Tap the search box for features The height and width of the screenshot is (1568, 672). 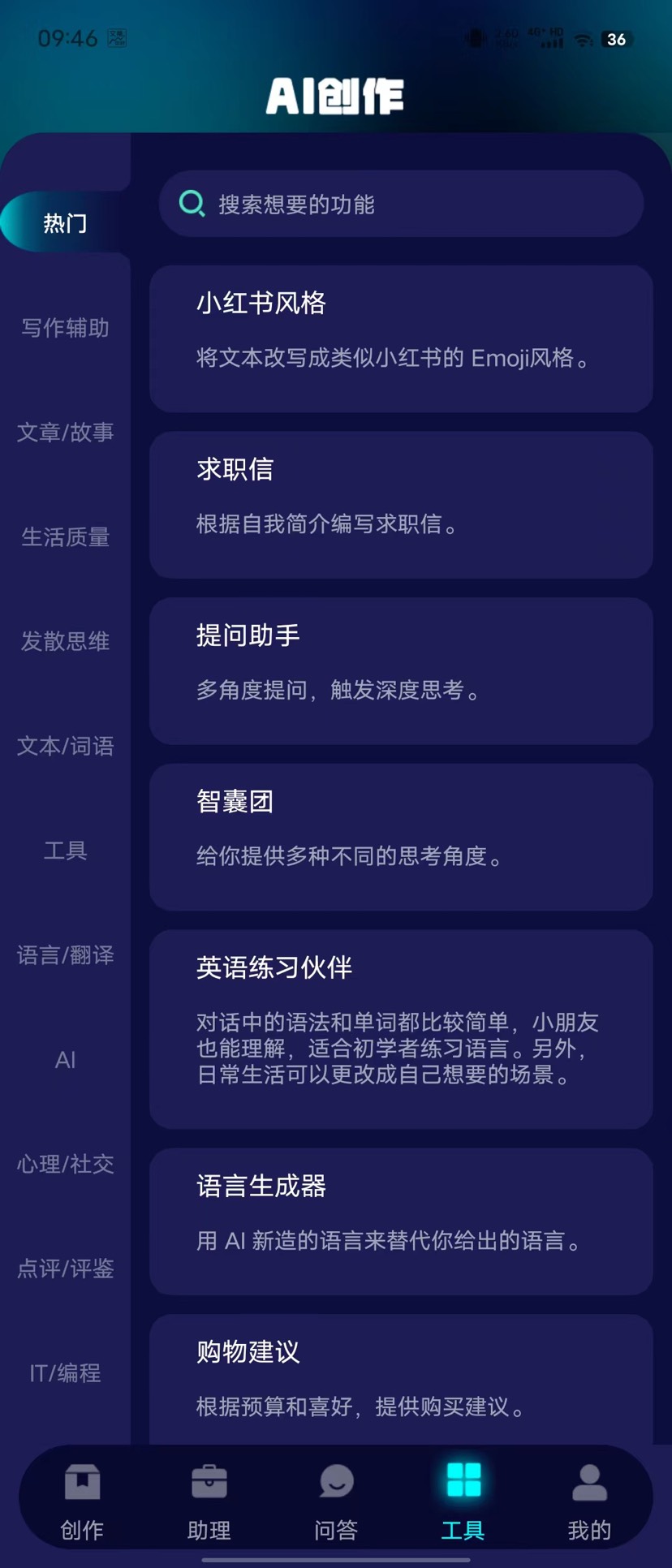tap(401, 204)
